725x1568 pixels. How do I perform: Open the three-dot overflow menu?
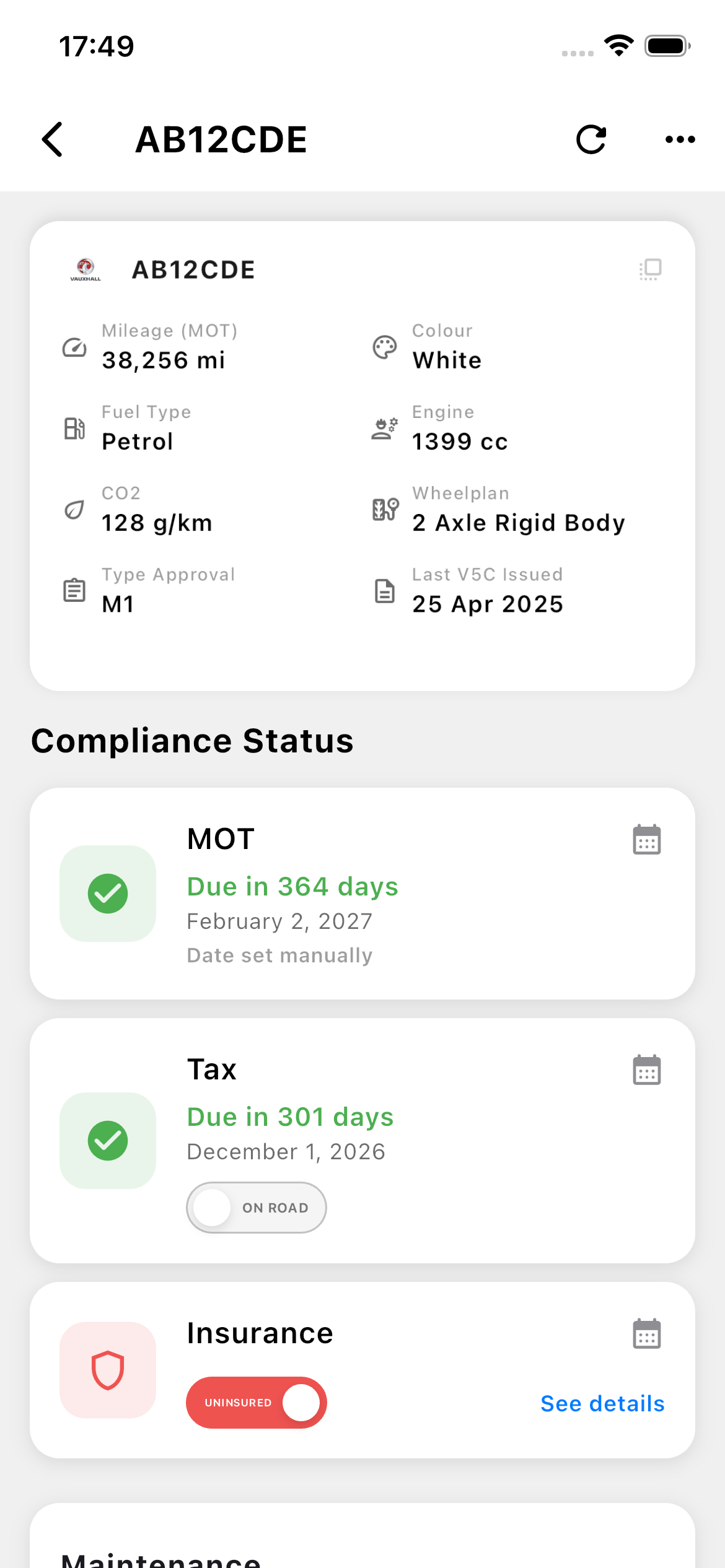coord(680,139)
